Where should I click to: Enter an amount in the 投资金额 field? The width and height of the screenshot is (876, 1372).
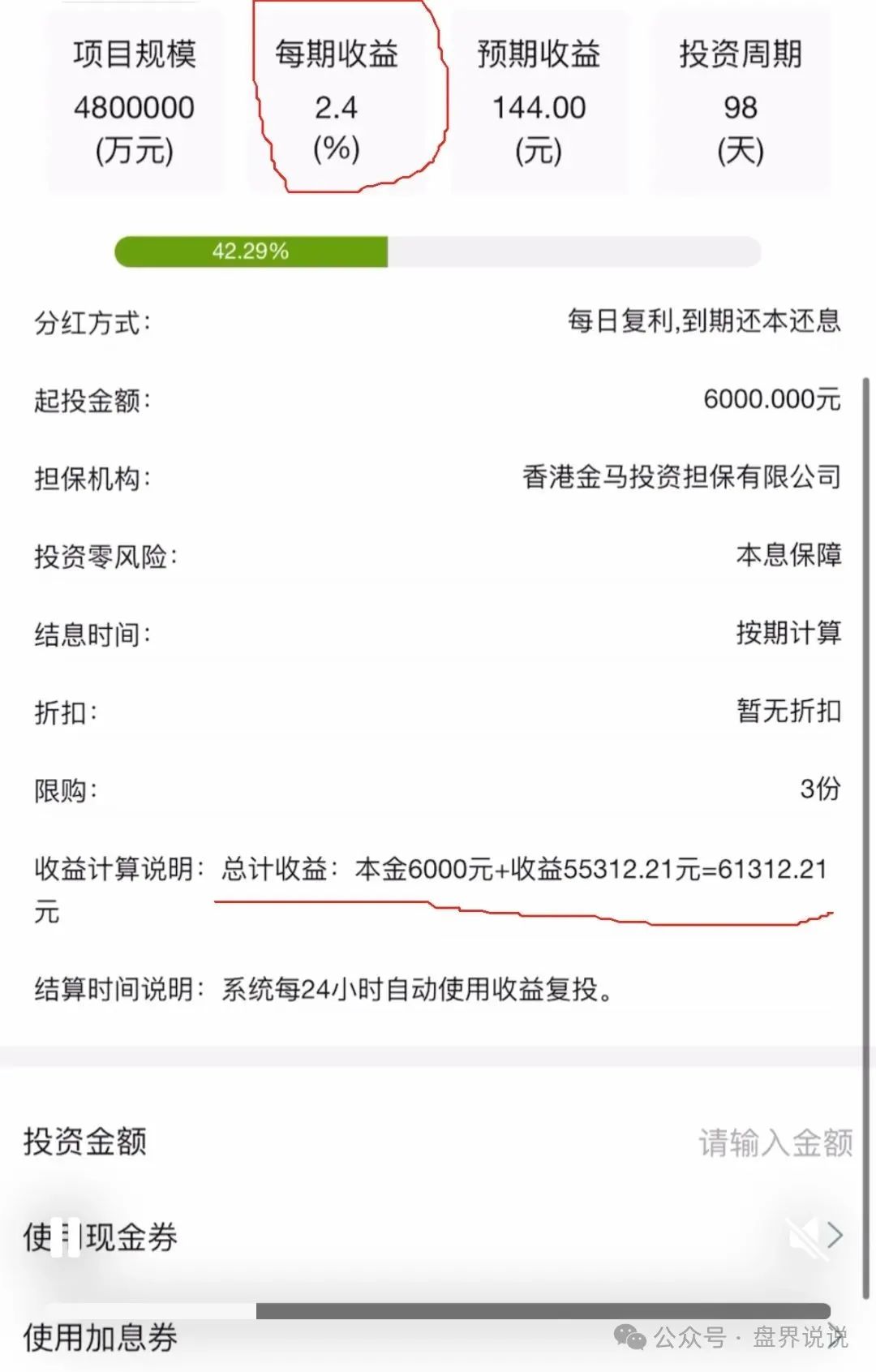click(775, 1142)
